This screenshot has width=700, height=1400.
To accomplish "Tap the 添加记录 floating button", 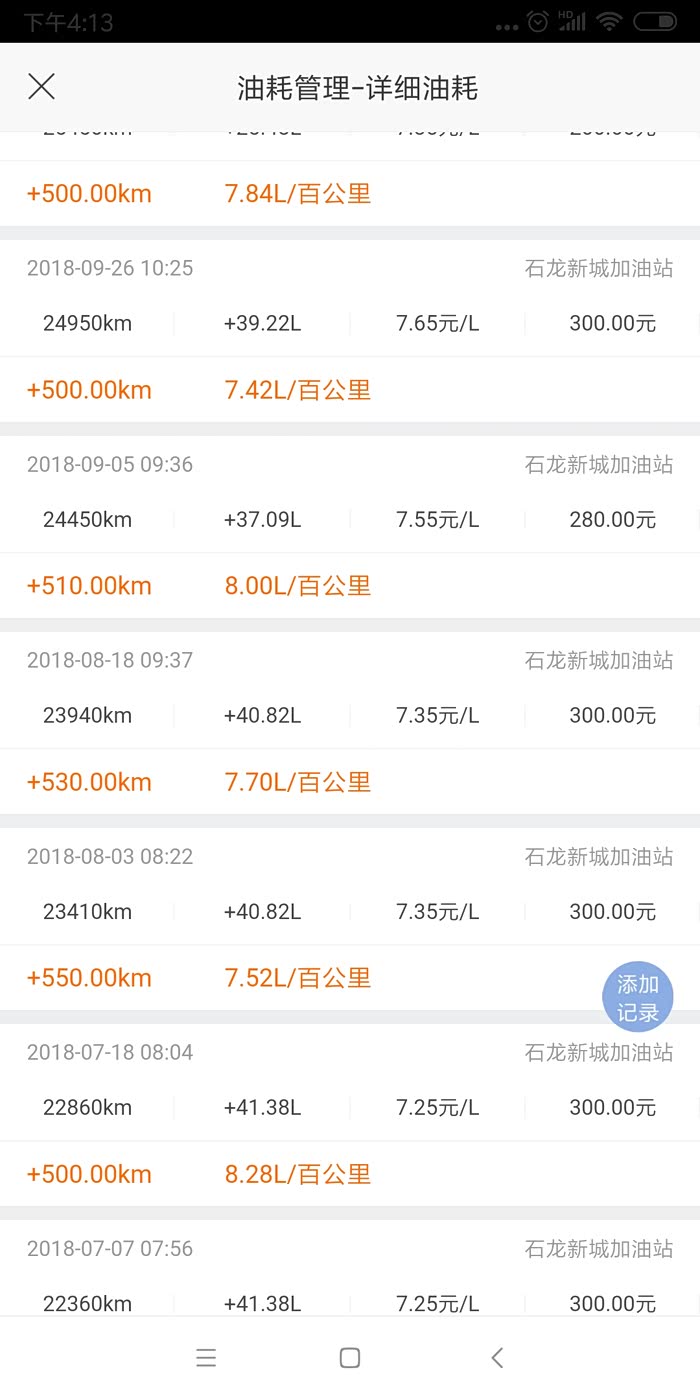I will pyautogui.click(x=637, y=998).
